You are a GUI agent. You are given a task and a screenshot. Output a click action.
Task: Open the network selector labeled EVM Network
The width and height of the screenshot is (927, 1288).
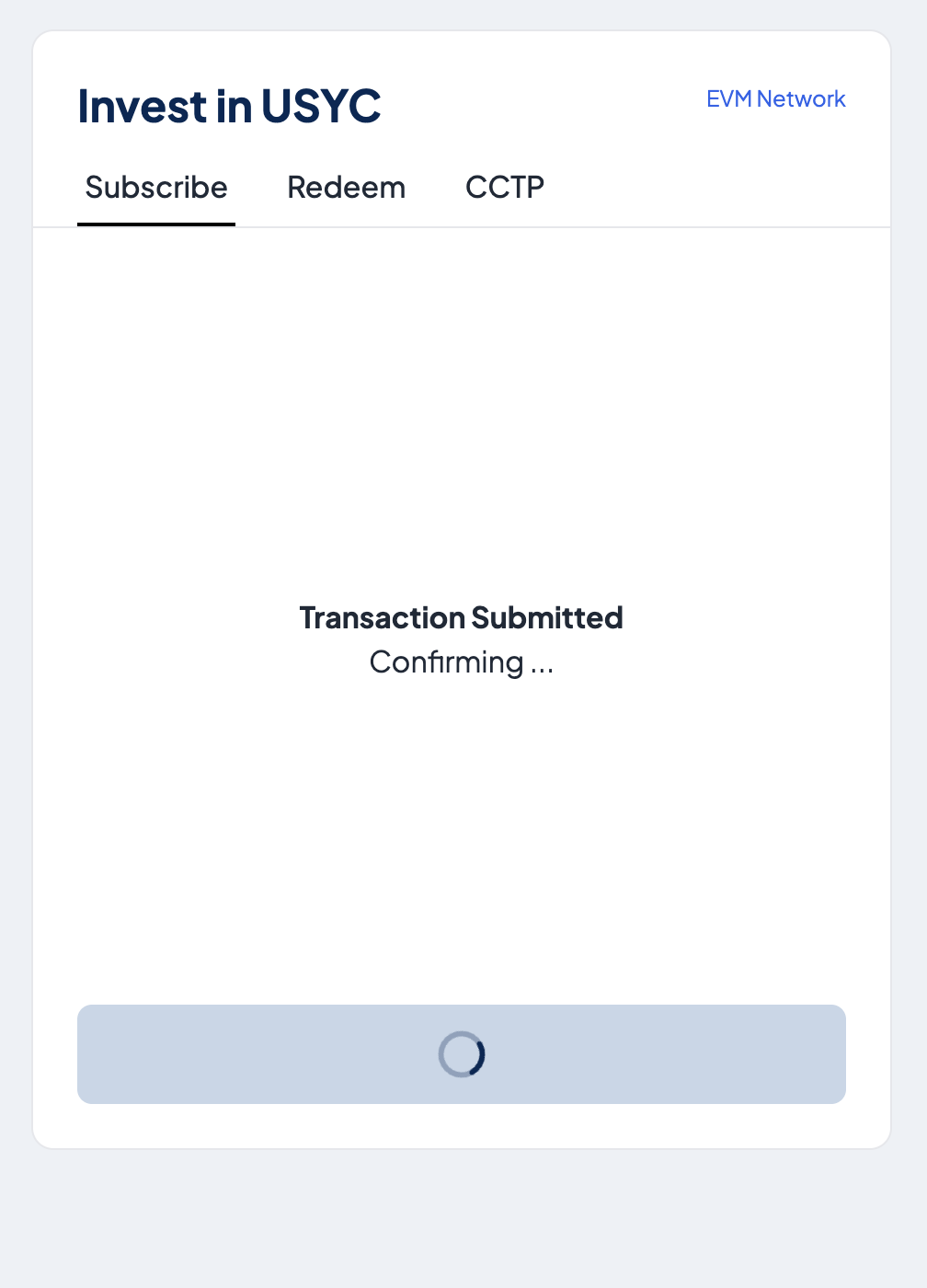[775, 98]
